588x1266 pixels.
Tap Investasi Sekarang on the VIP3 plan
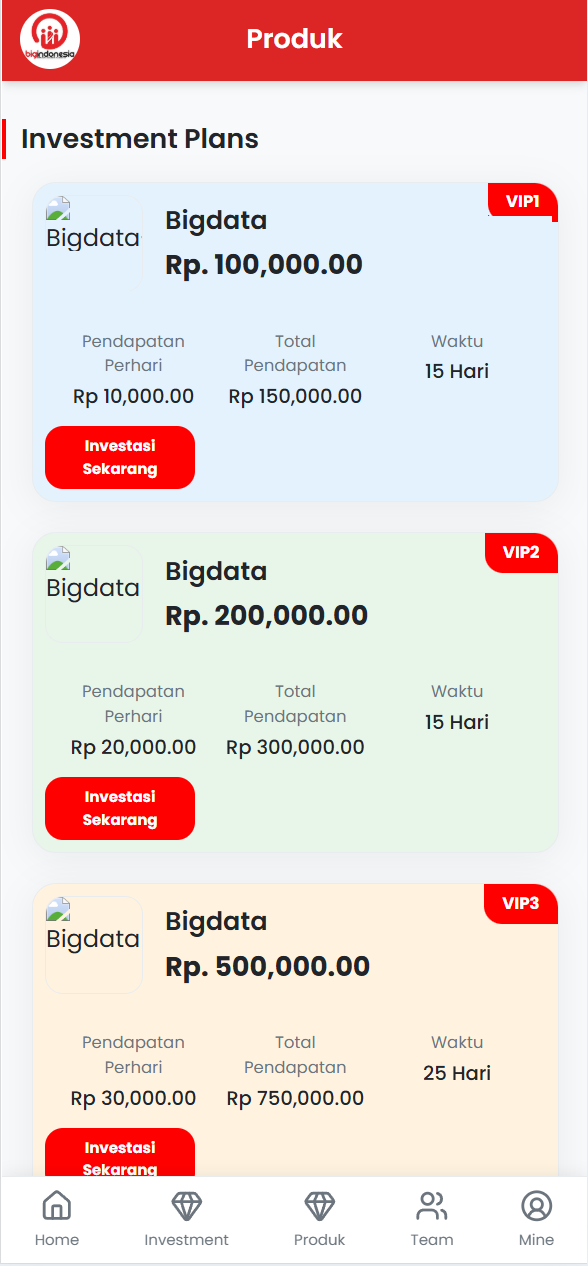click(x=120, y=1153)
